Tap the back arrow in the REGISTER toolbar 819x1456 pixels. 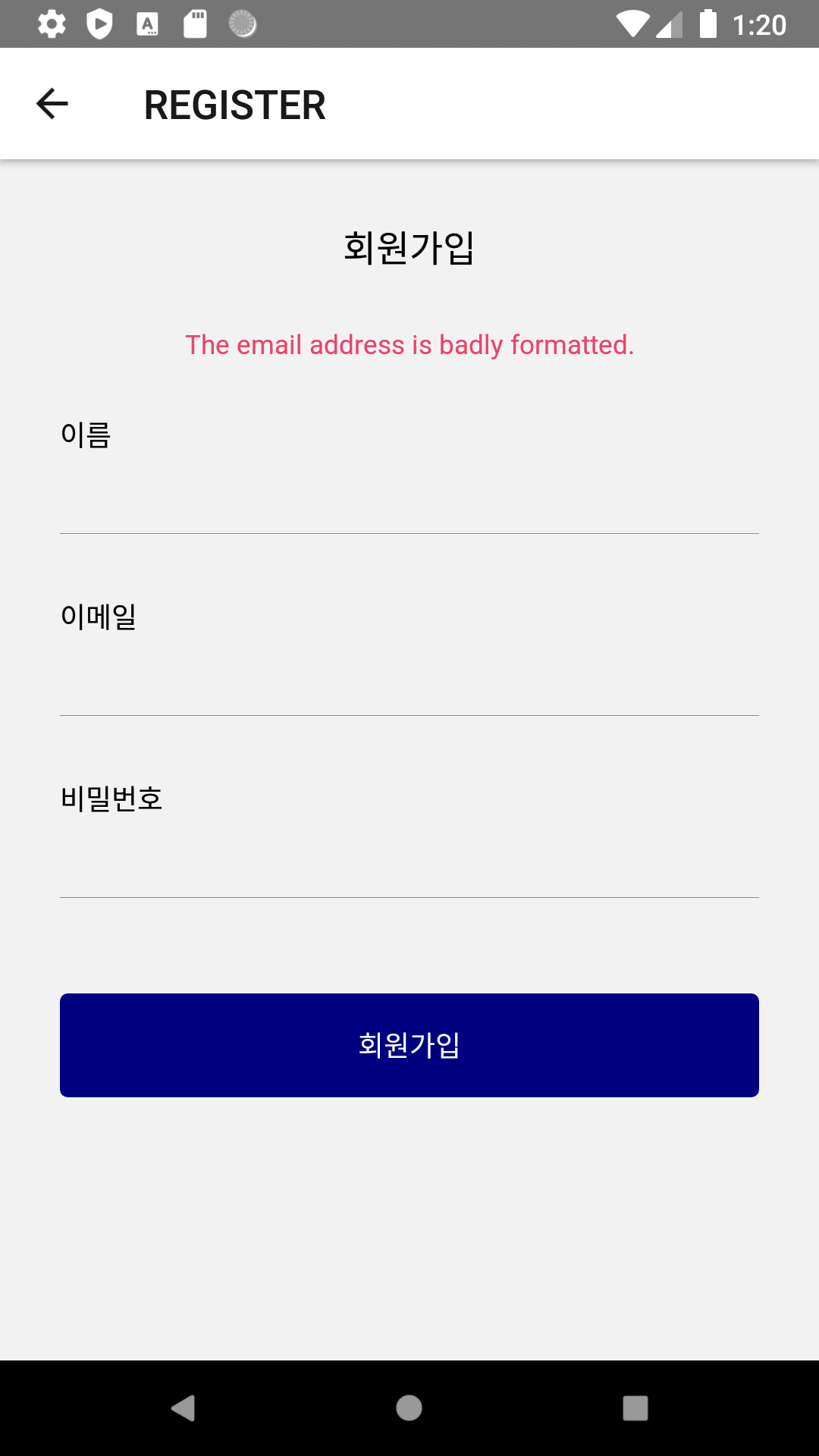tap(51, 103)
